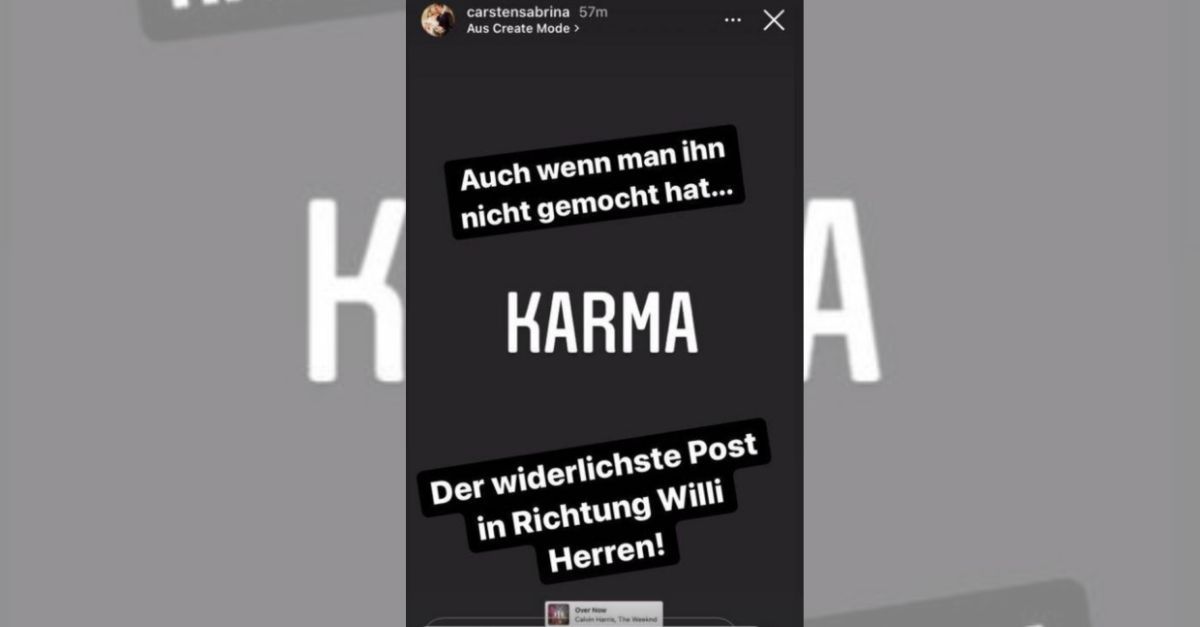This screenshot has height=627, width=1200.
Task: Open the story overflow menu
Action: point(733,20)
